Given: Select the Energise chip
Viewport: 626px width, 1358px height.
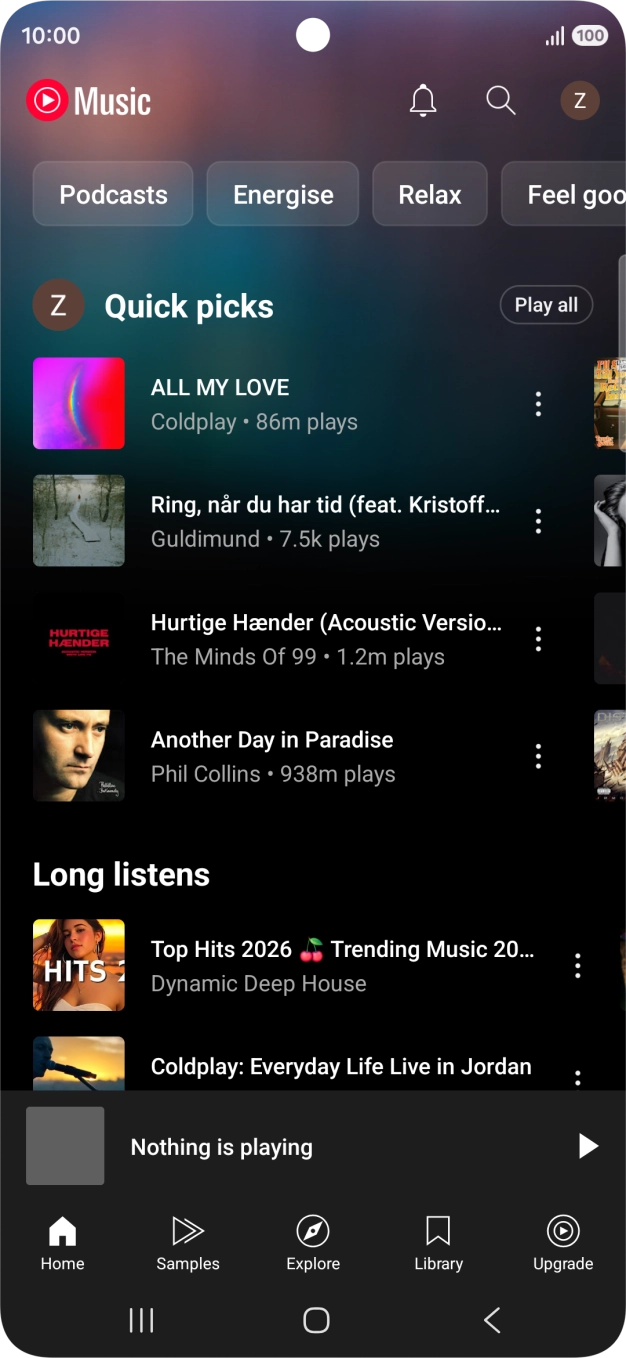Looking at the screenshot, I should coord(283,194).
